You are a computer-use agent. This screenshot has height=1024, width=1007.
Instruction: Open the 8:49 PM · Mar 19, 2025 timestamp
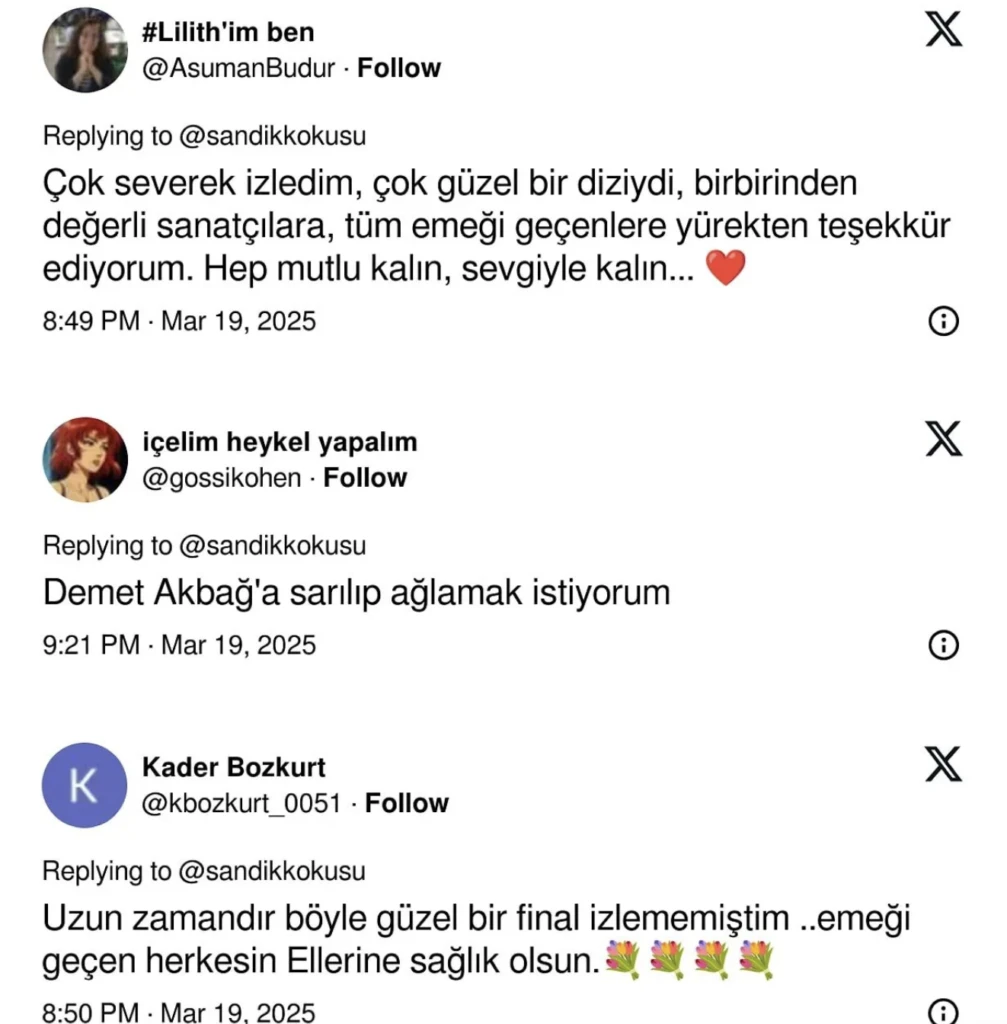pyautogui.click(x=180, y=321)
